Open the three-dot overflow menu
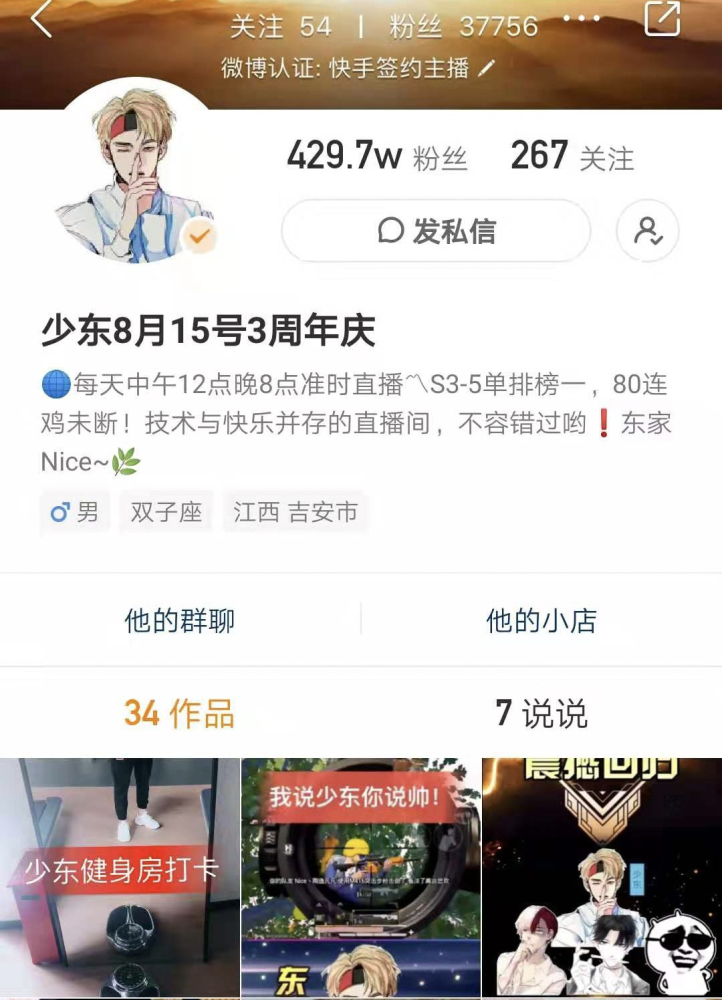The width and height of the screenshot is (722, 1000). tap(582, 19)
